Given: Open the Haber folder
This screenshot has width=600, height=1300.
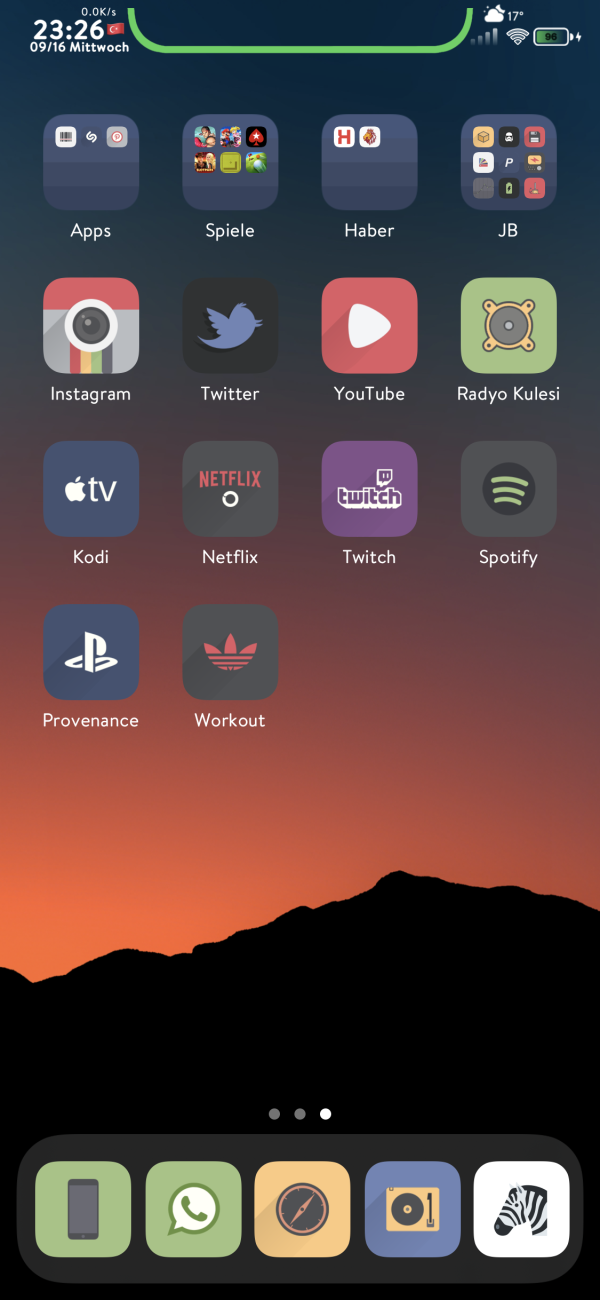Looking at the screenshot, I should point(369,162).
